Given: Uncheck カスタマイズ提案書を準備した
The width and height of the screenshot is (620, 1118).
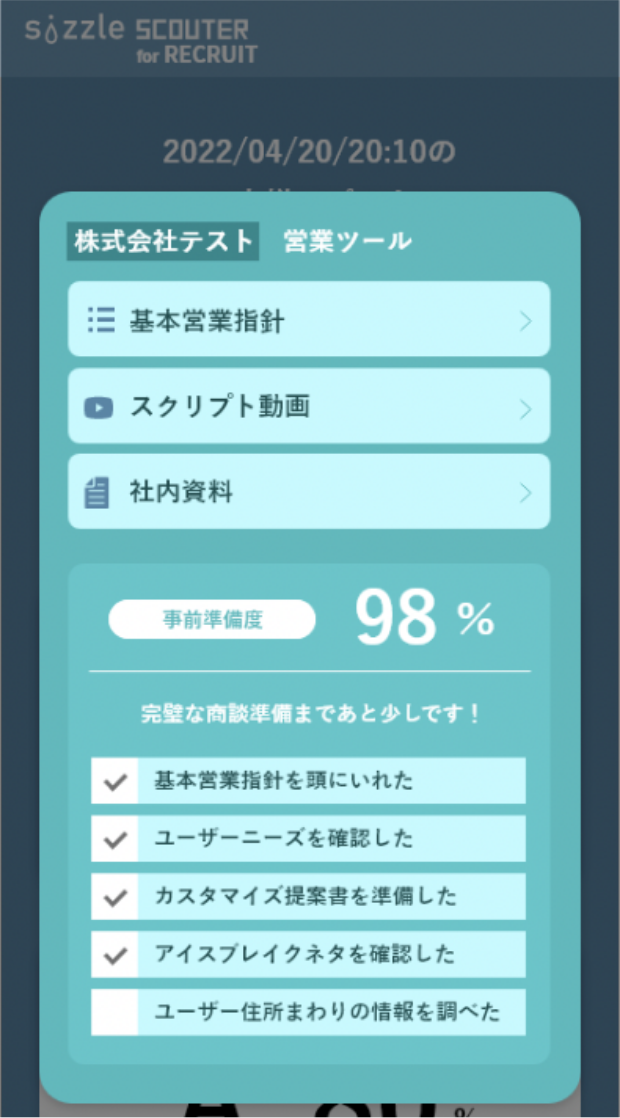Looking at the screenshot, I should (115, 897).
